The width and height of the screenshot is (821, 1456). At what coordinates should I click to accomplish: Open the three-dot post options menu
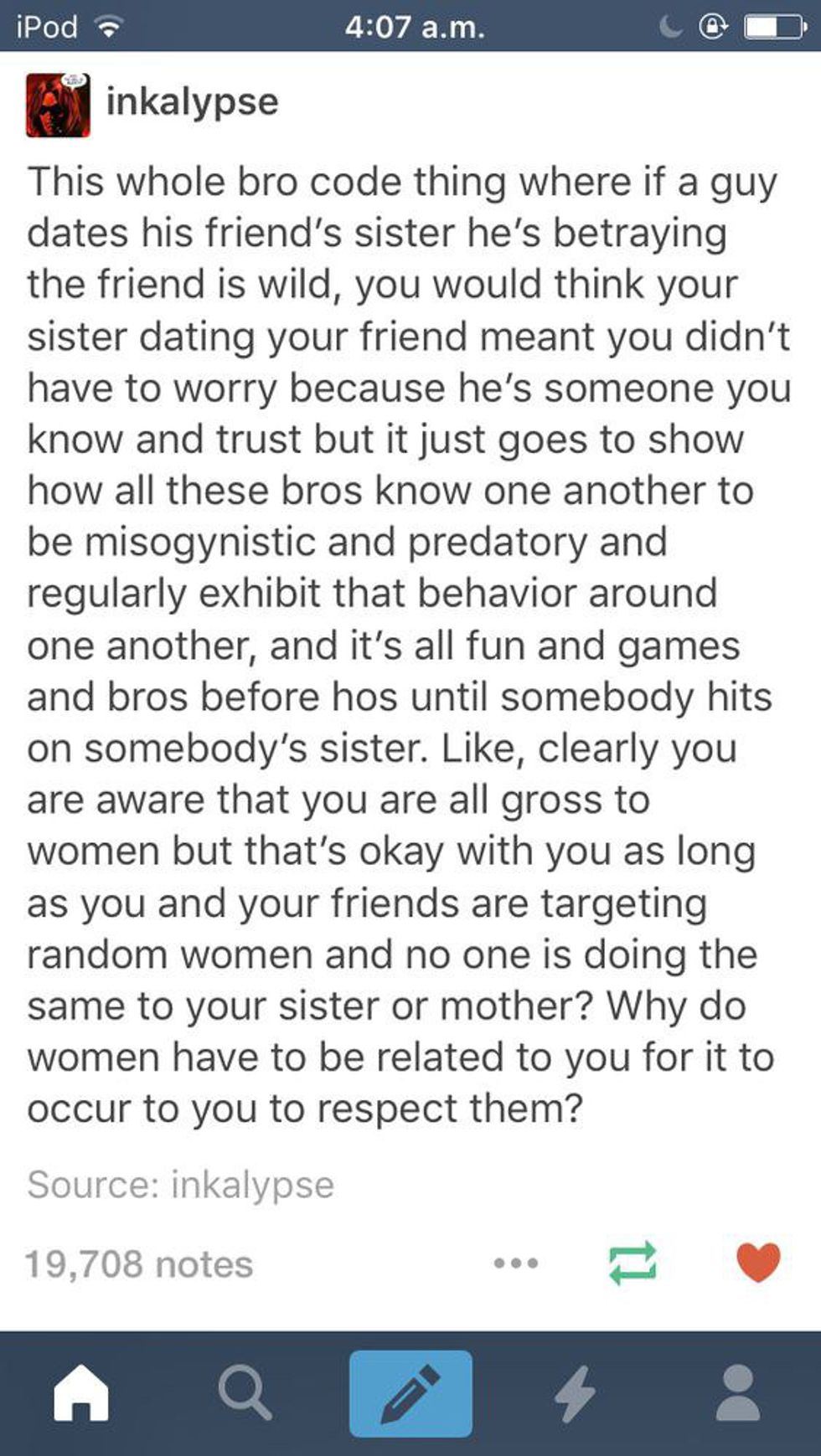tap(516, 1263)
